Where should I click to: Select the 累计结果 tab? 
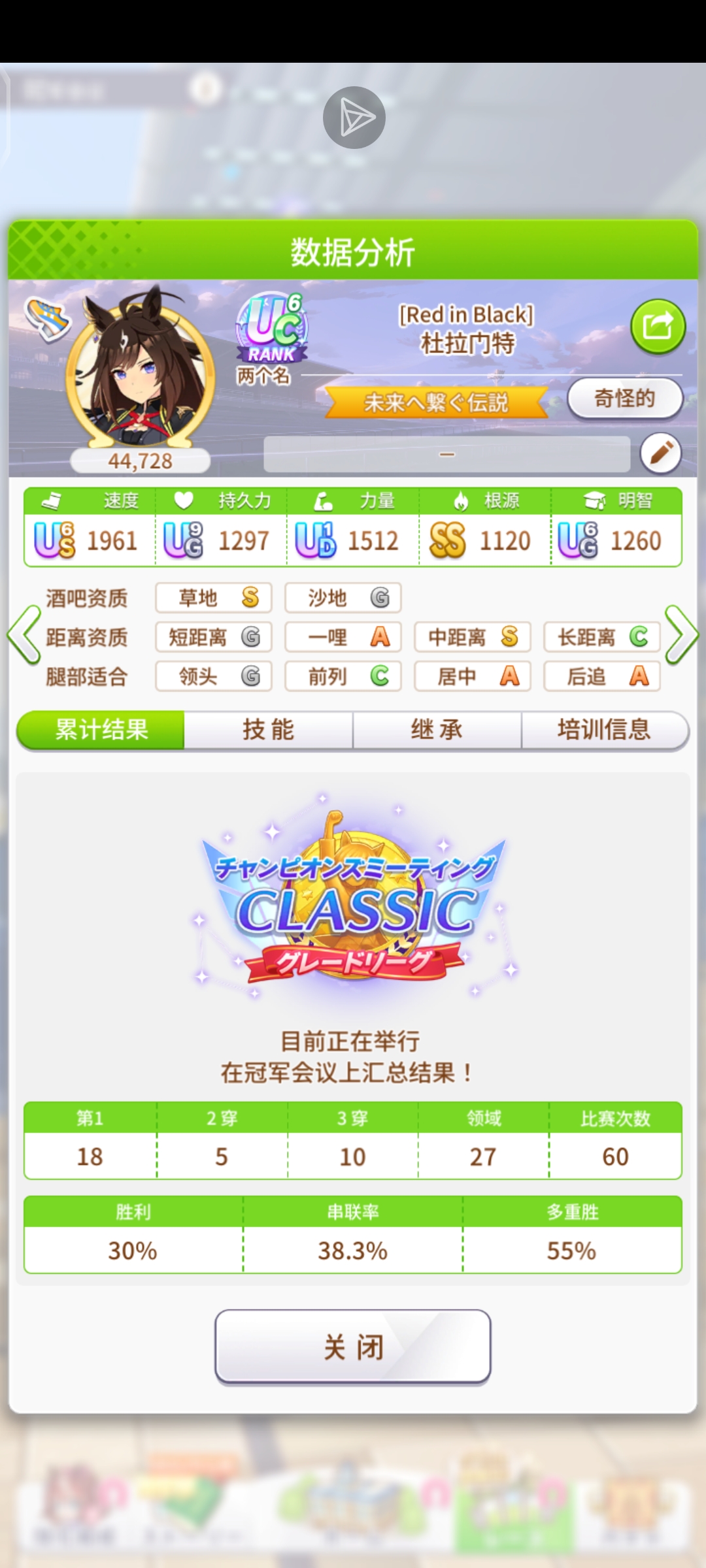click(101, 730)
